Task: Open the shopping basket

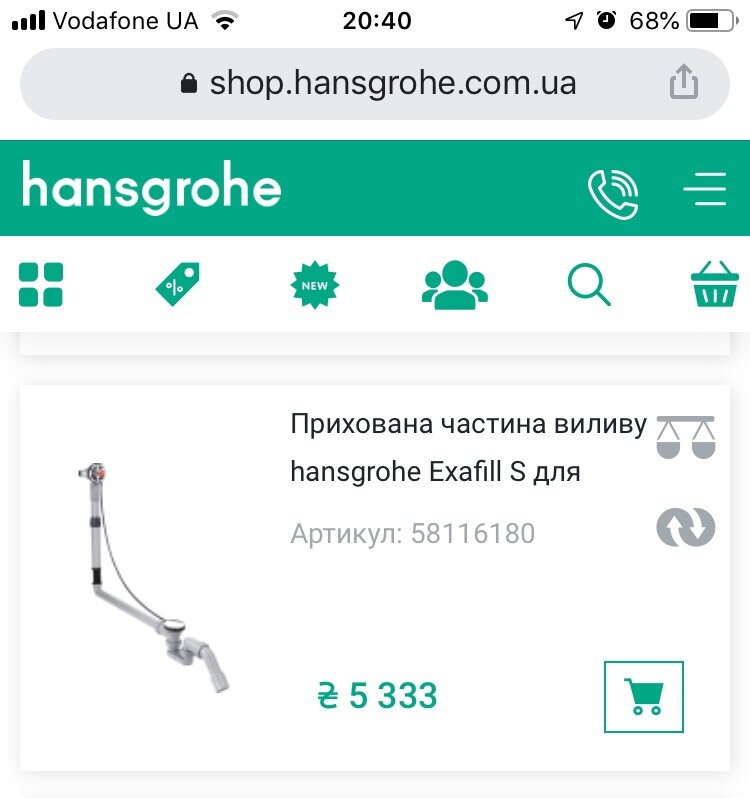Action: 715,285
